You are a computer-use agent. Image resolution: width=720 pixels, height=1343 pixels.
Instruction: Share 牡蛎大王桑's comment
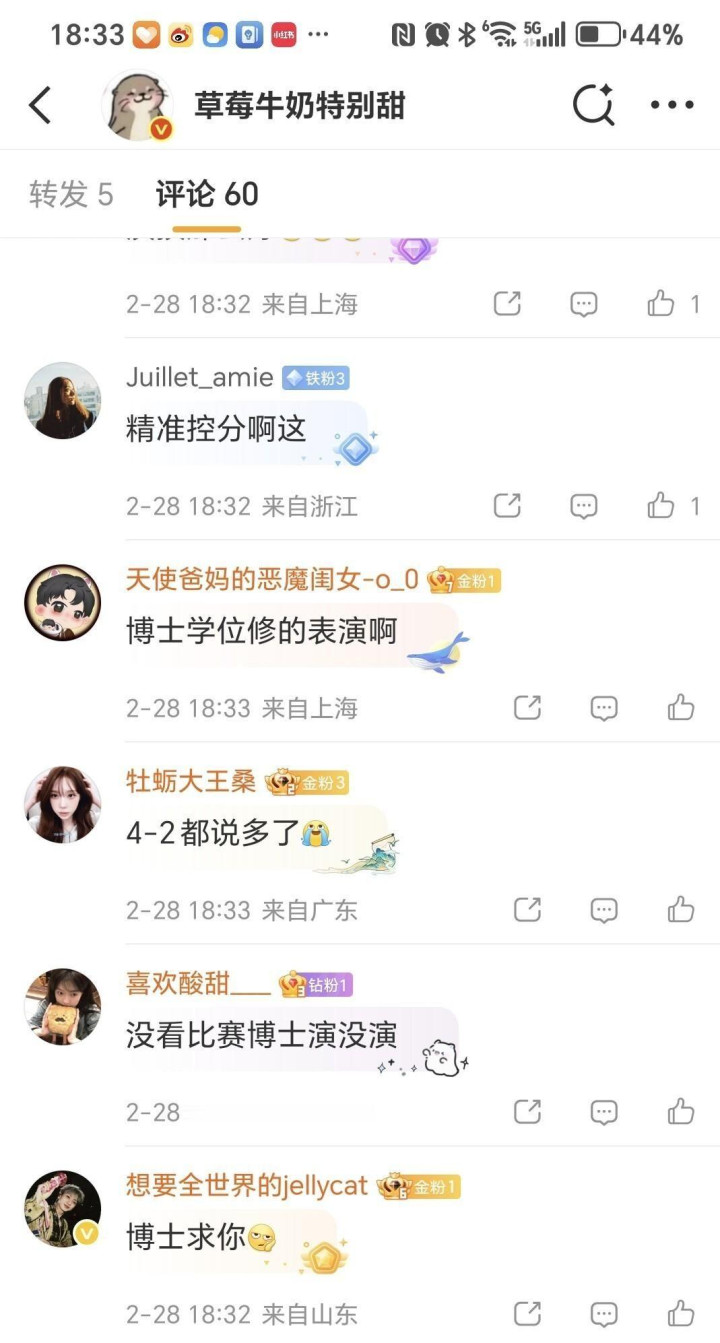[527, 910]
